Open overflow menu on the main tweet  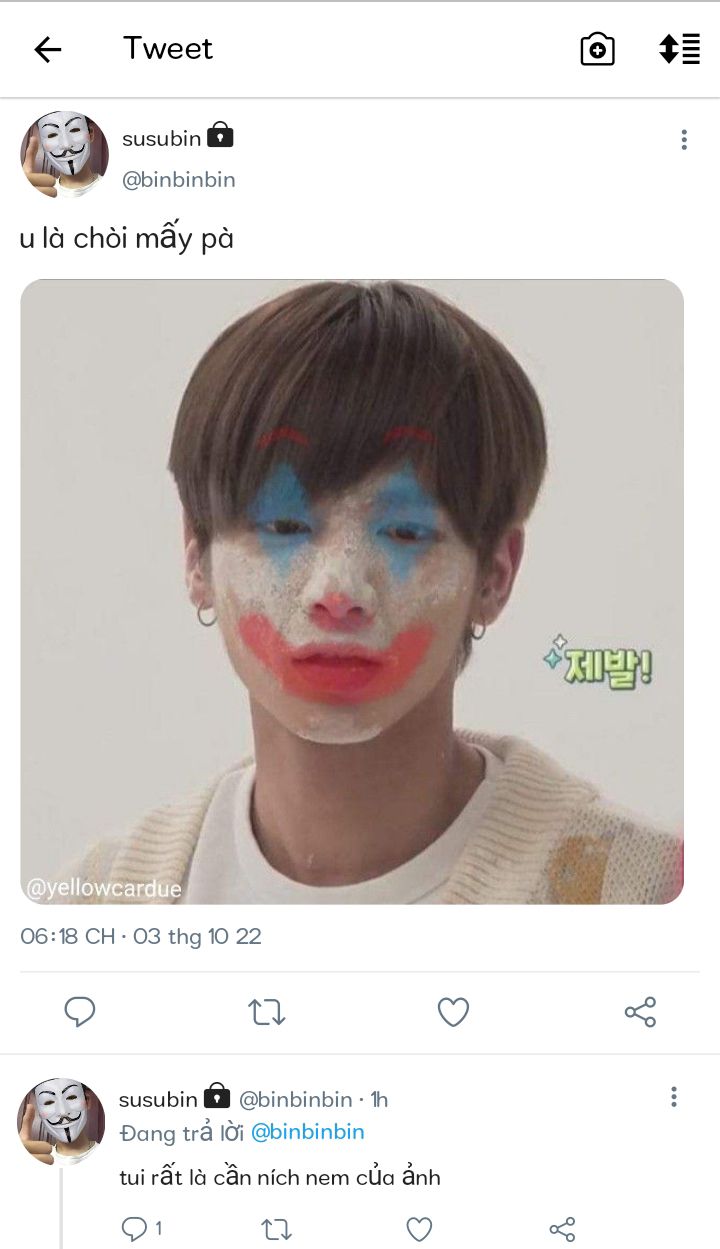pyautogui.click(x=684, y=140)
